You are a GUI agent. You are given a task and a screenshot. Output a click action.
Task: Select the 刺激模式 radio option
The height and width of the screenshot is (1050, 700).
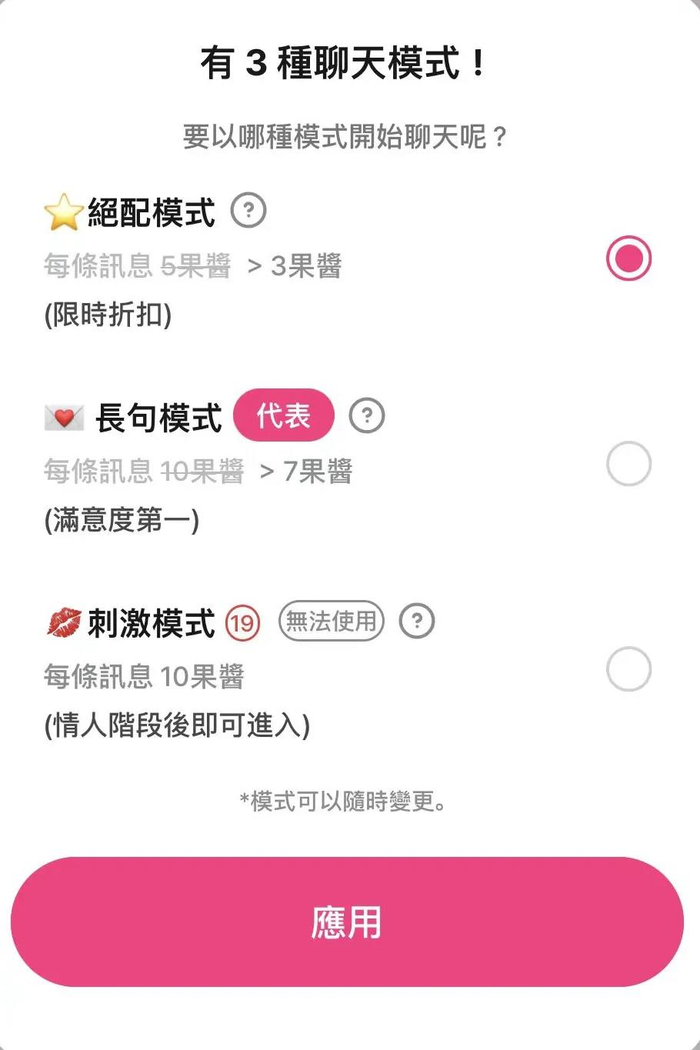[x=628, y=668]
